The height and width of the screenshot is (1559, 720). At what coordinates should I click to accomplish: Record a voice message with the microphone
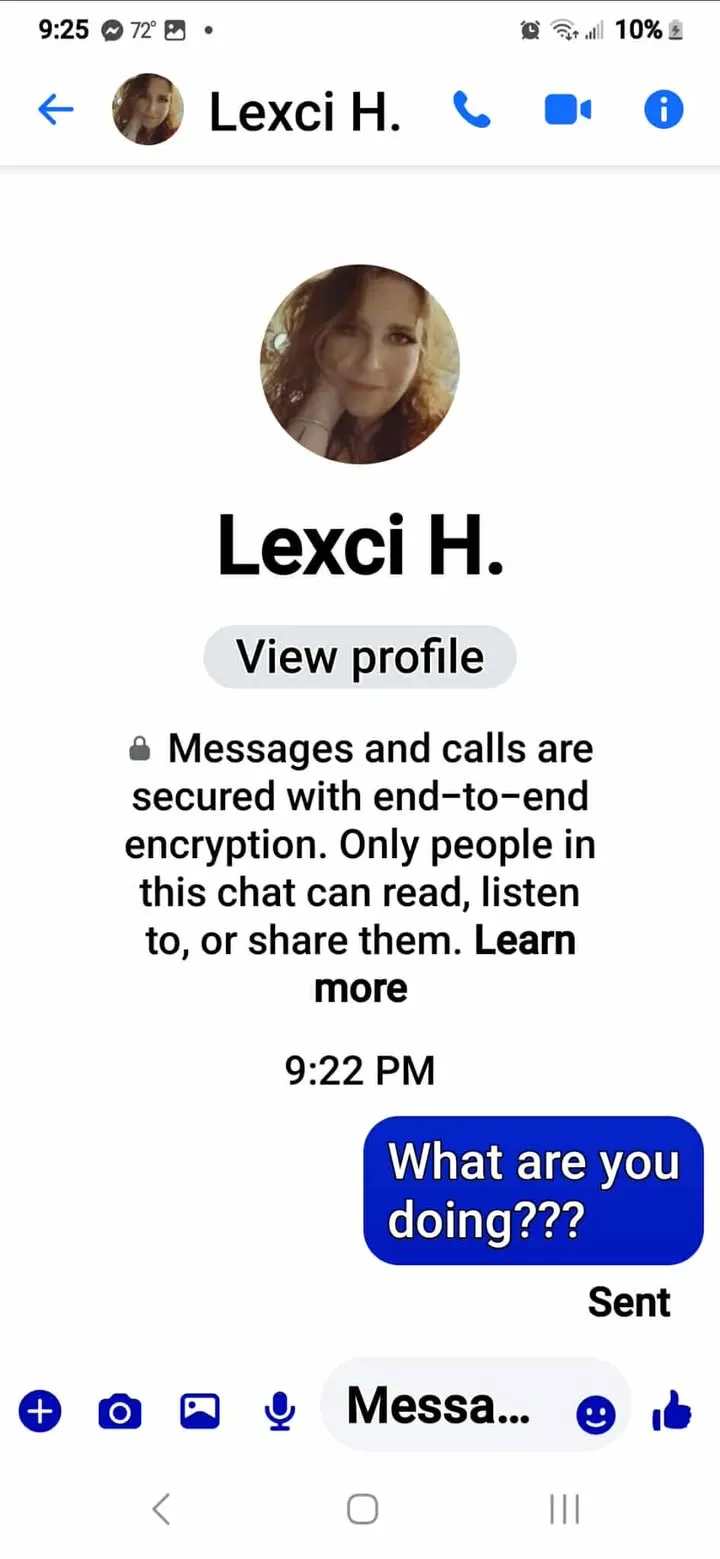[x=280, y=1412]
